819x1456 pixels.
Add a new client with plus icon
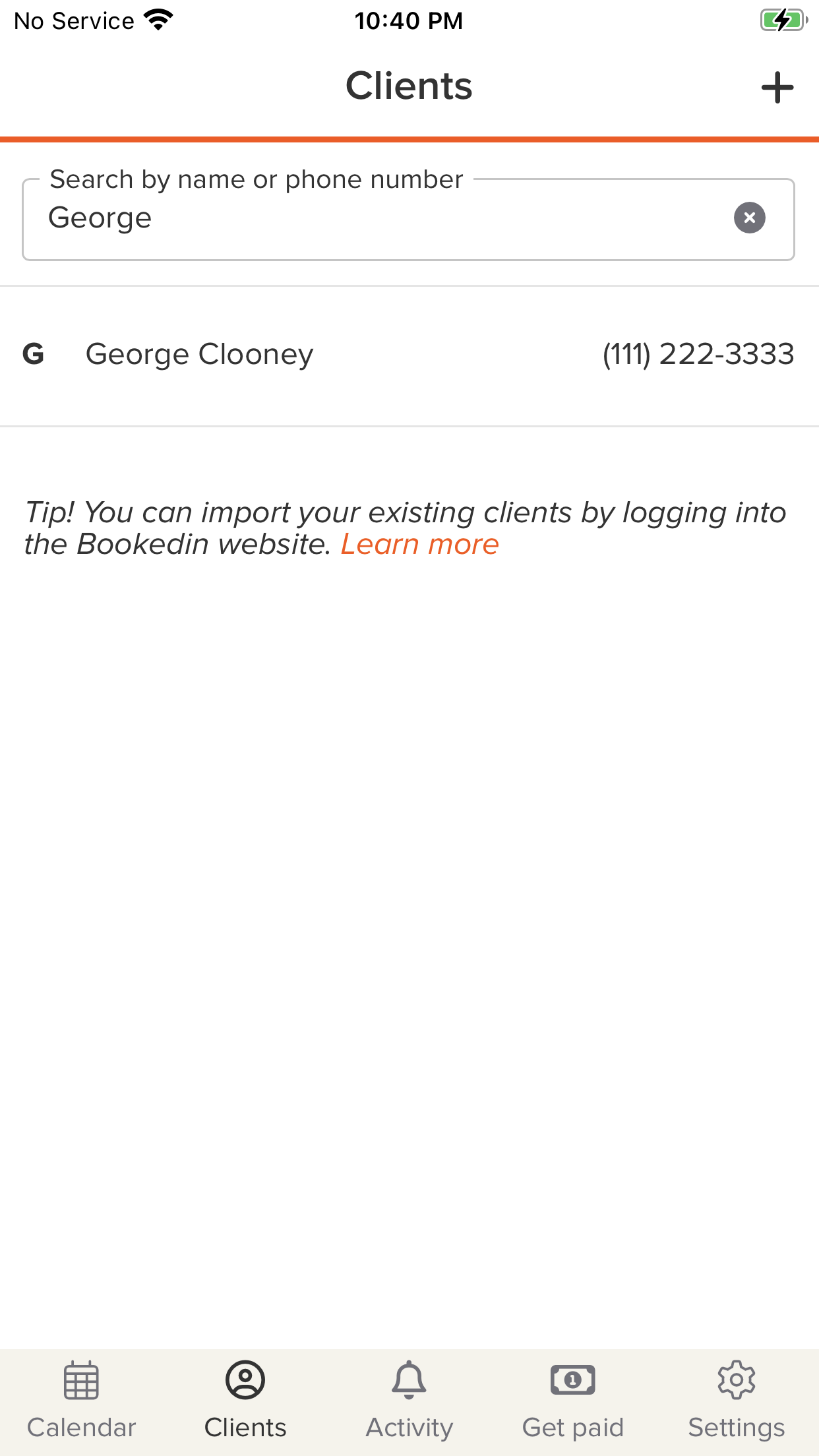coord(777,88)
